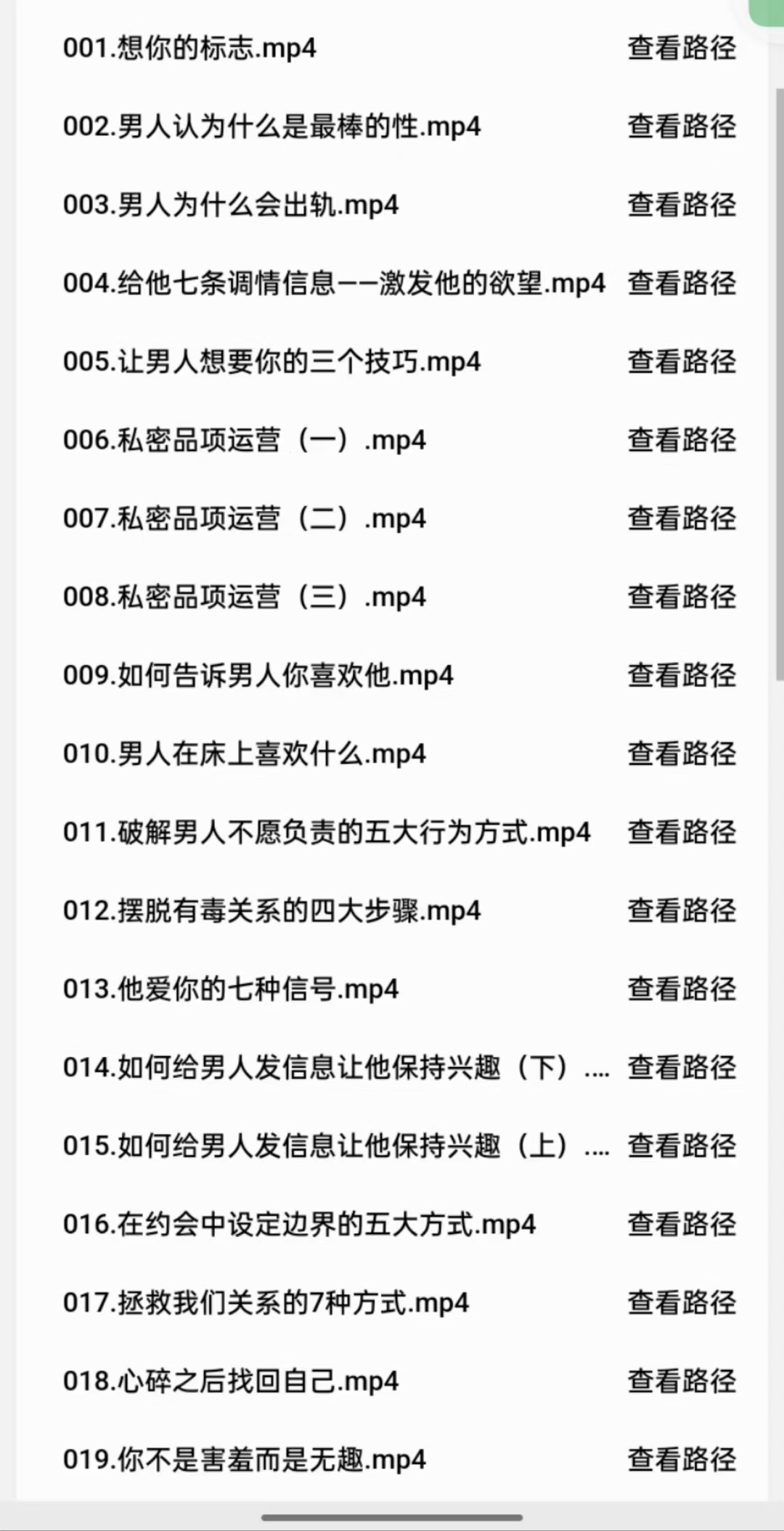
Task: Tap 查看路径 next to 006.私密品项运营（一）
Action: point(682,440)
